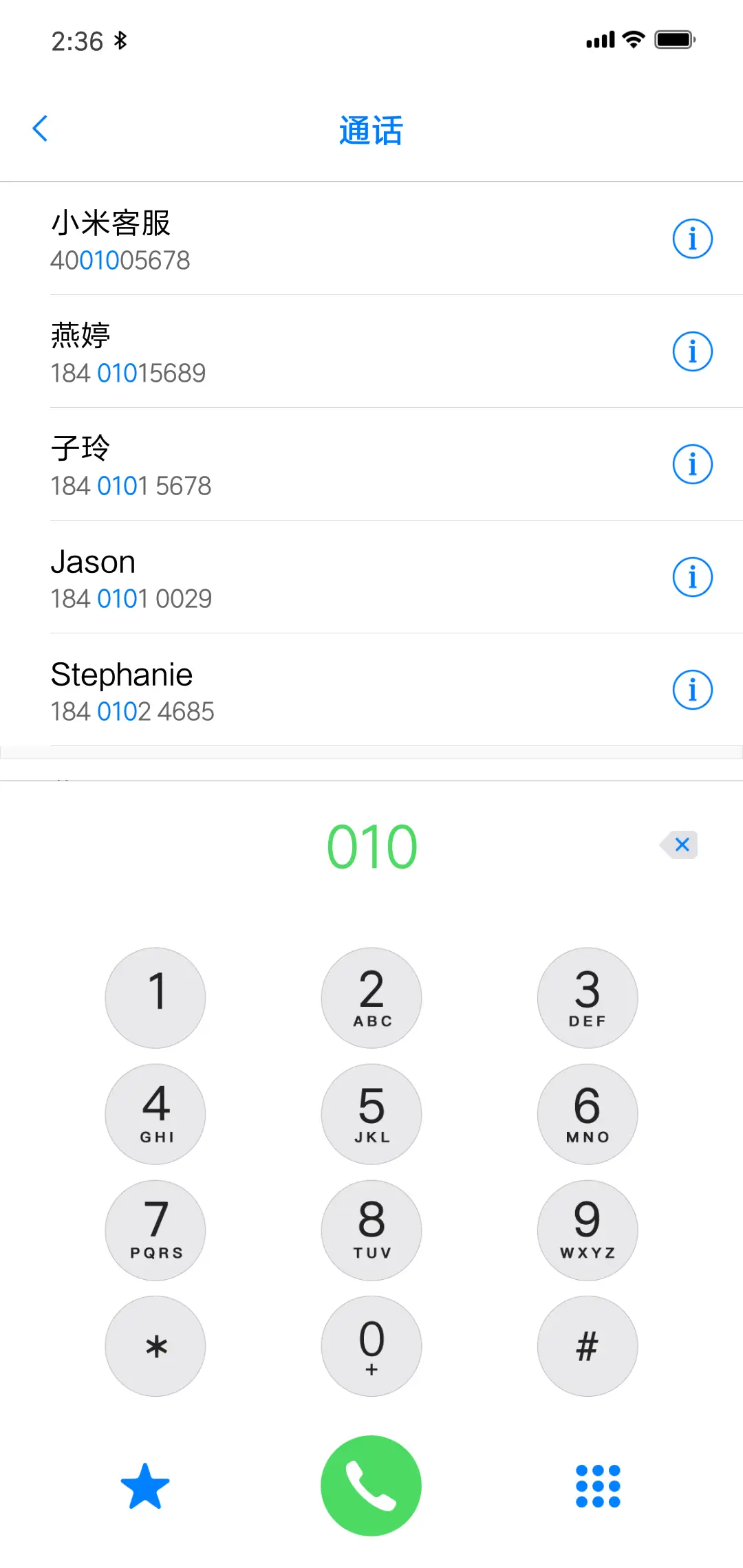
Task: Open favorites via the star icon
Action: coord(144,1485)
